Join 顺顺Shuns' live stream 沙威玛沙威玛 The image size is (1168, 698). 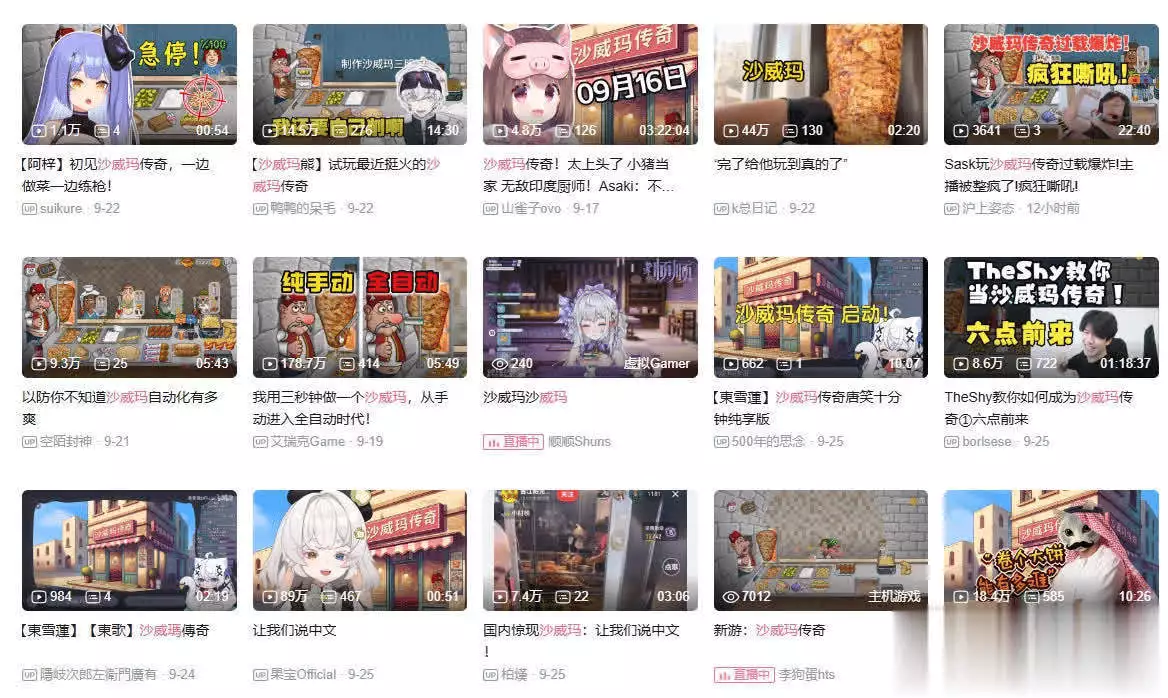pyautogui.click(x=589, y=317)
